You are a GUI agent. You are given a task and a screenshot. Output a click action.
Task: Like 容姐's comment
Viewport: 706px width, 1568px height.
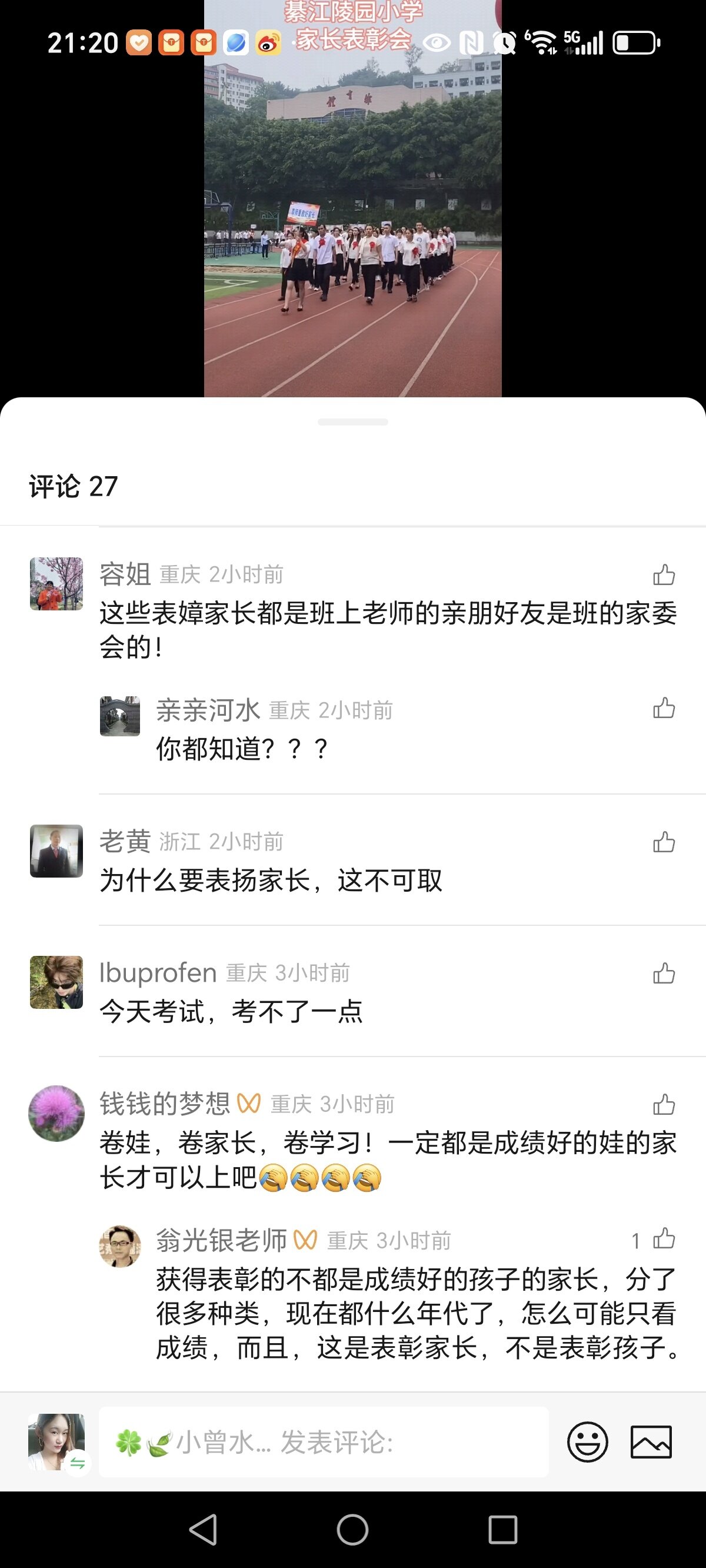coord(664,574)
